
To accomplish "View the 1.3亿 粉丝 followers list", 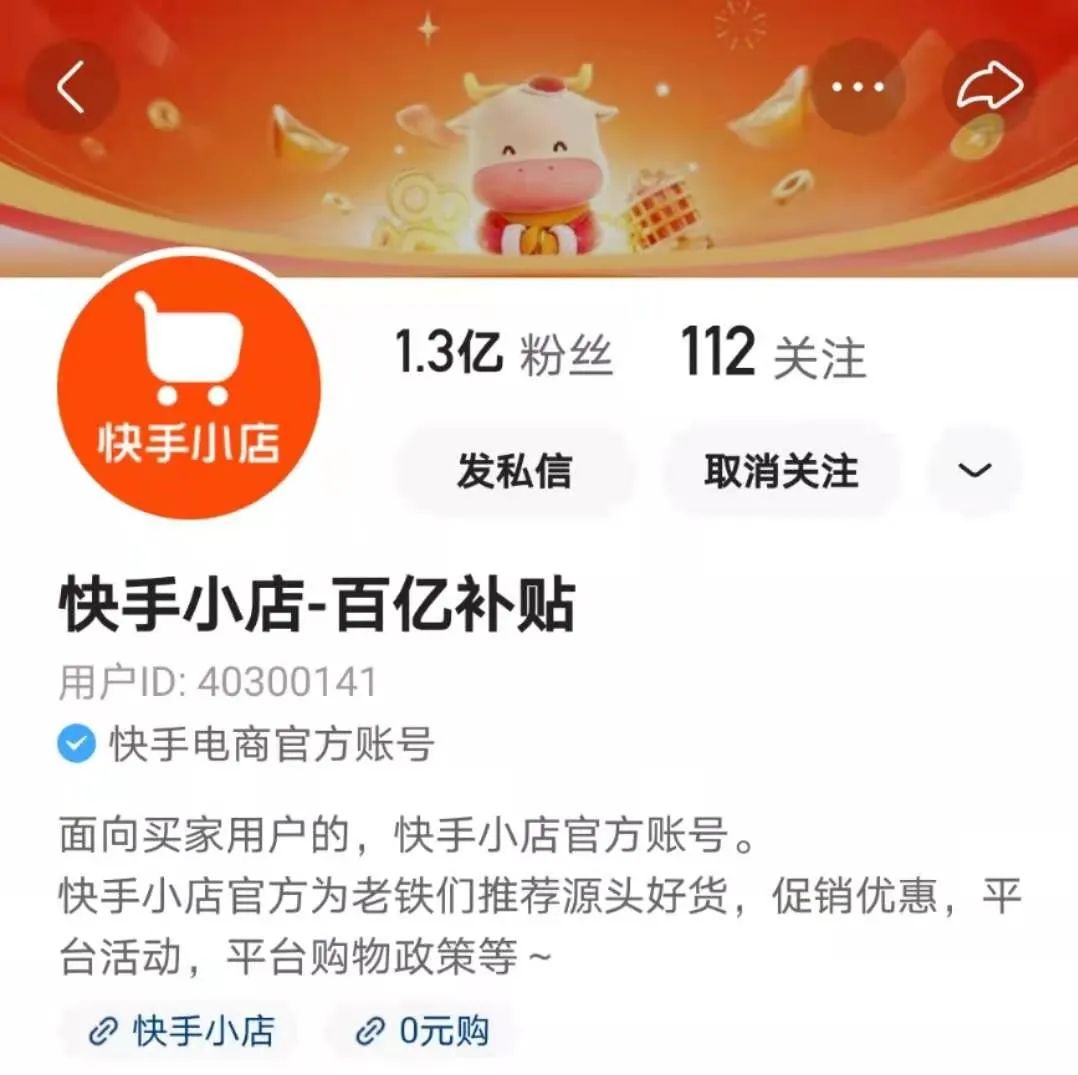I will (x=503, y=353).
